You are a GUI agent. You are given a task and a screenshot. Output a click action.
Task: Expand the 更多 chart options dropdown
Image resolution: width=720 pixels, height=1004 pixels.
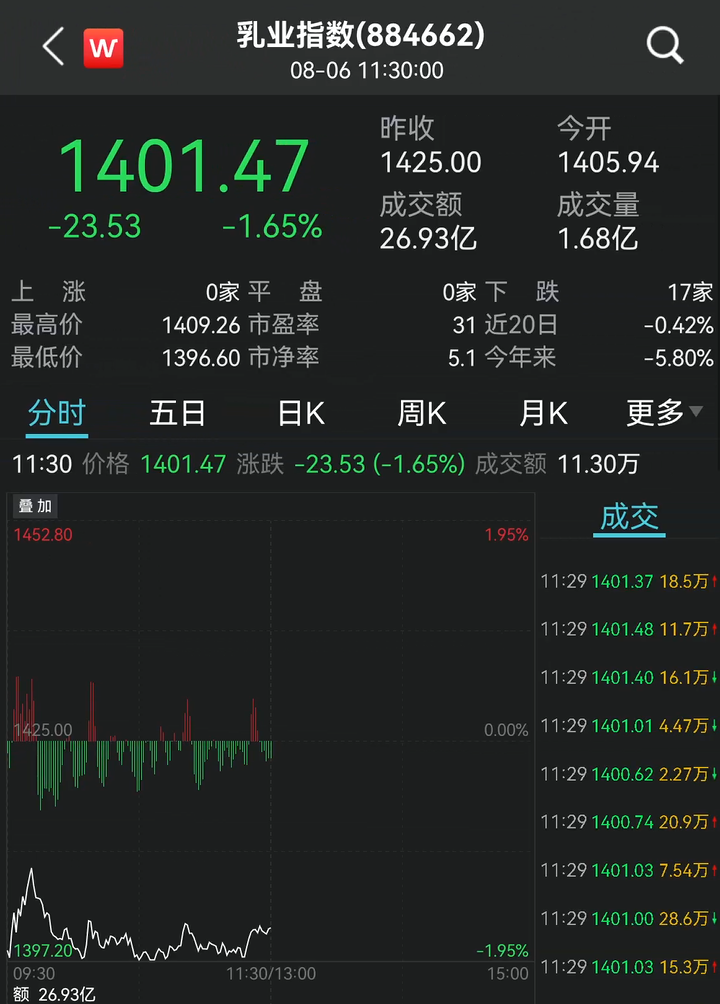coord(664,413)
